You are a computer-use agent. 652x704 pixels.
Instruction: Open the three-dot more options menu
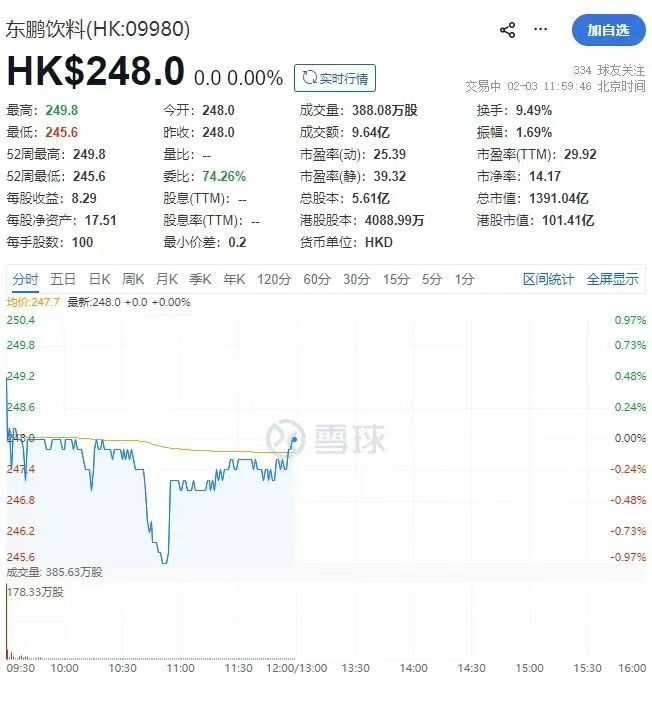tap(541, 30)
